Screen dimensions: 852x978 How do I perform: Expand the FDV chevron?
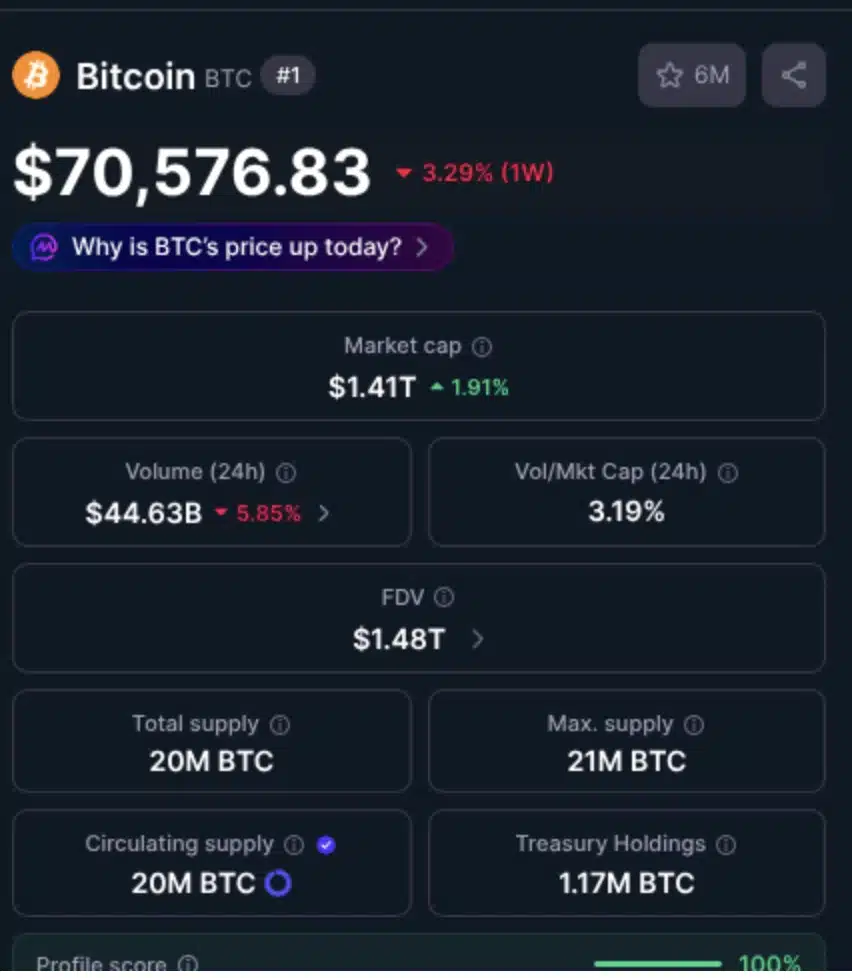click(477, 639)
